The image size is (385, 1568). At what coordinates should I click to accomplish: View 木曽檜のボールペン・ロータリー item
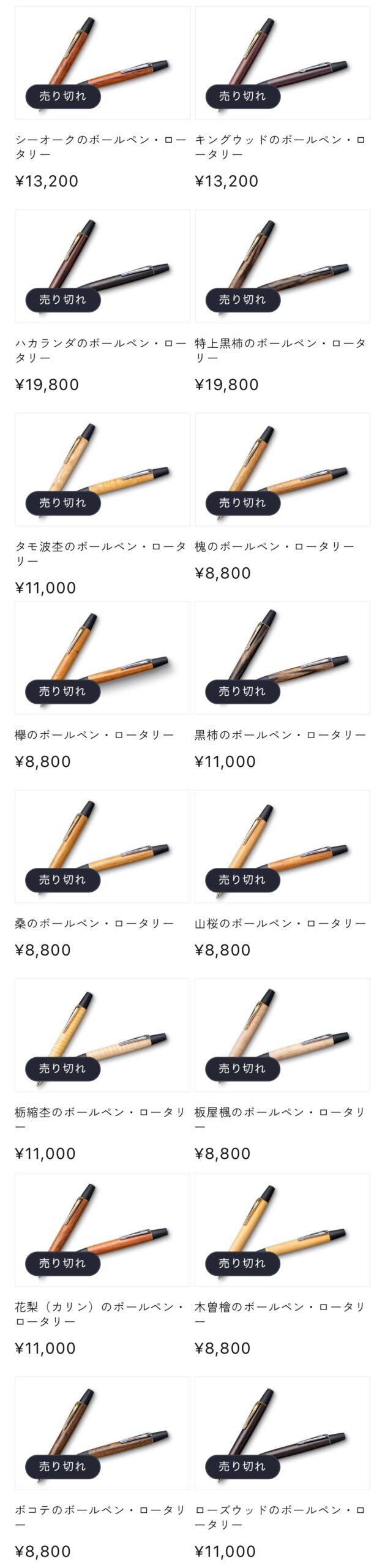[x=282, y=1230]
